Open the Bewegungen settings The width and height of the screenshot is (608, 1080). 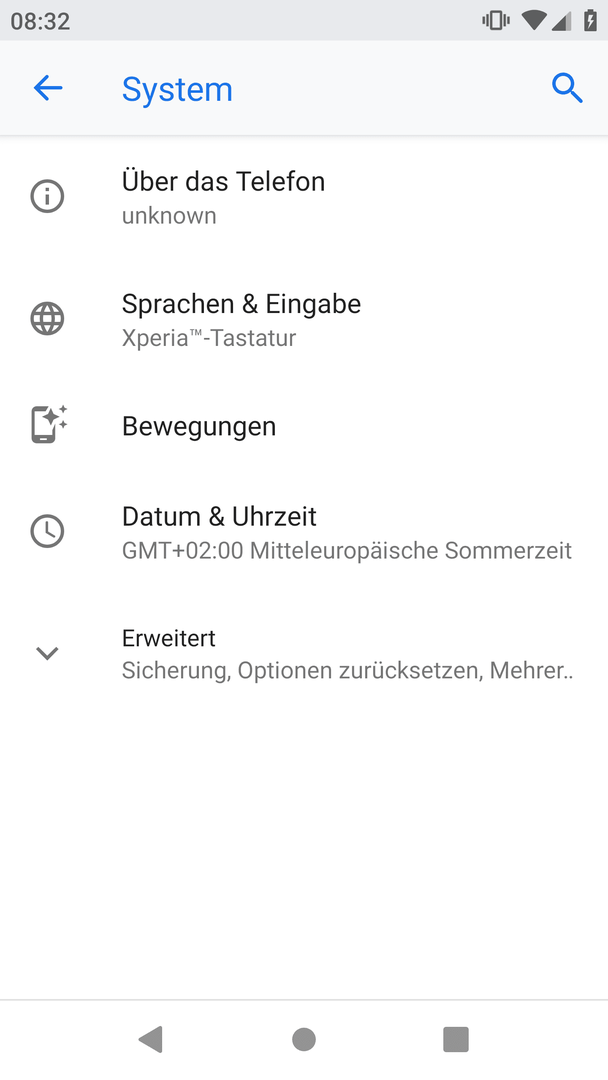[304, 426]
